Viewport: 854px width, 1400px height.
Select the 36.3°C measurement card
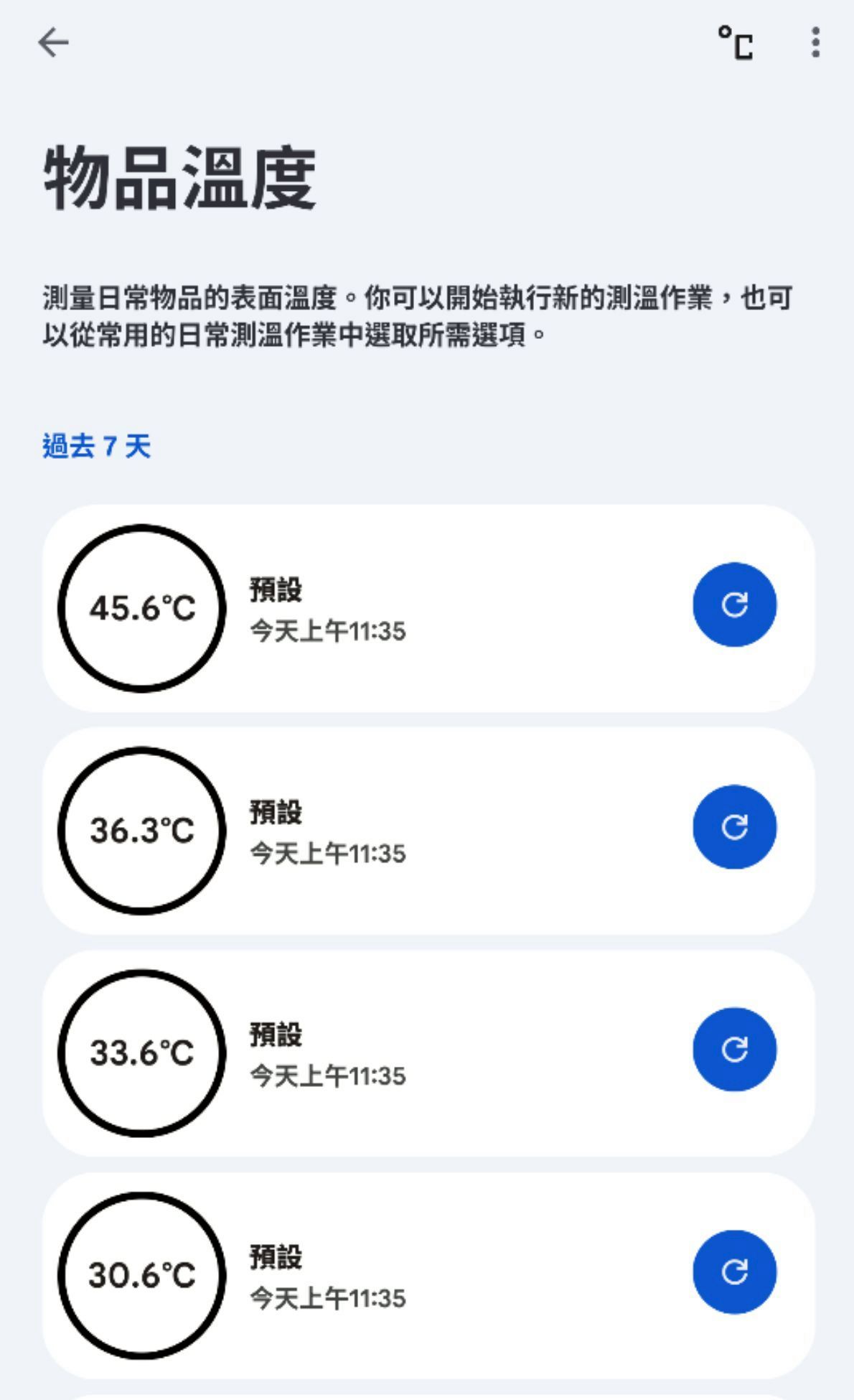[431, 831]
